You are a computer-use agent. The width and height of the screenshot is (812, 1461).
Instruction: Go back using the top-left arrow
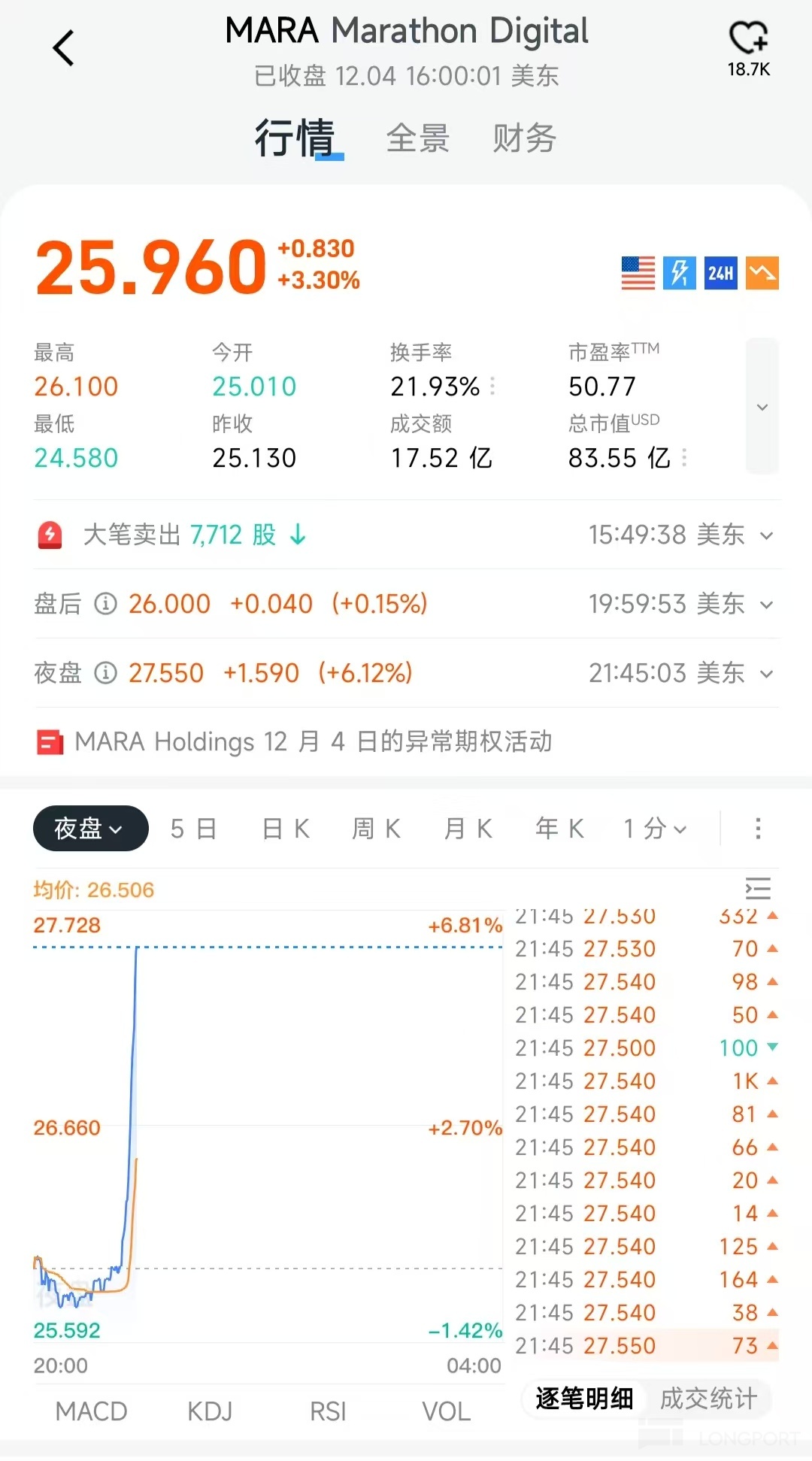pos(64,49)
